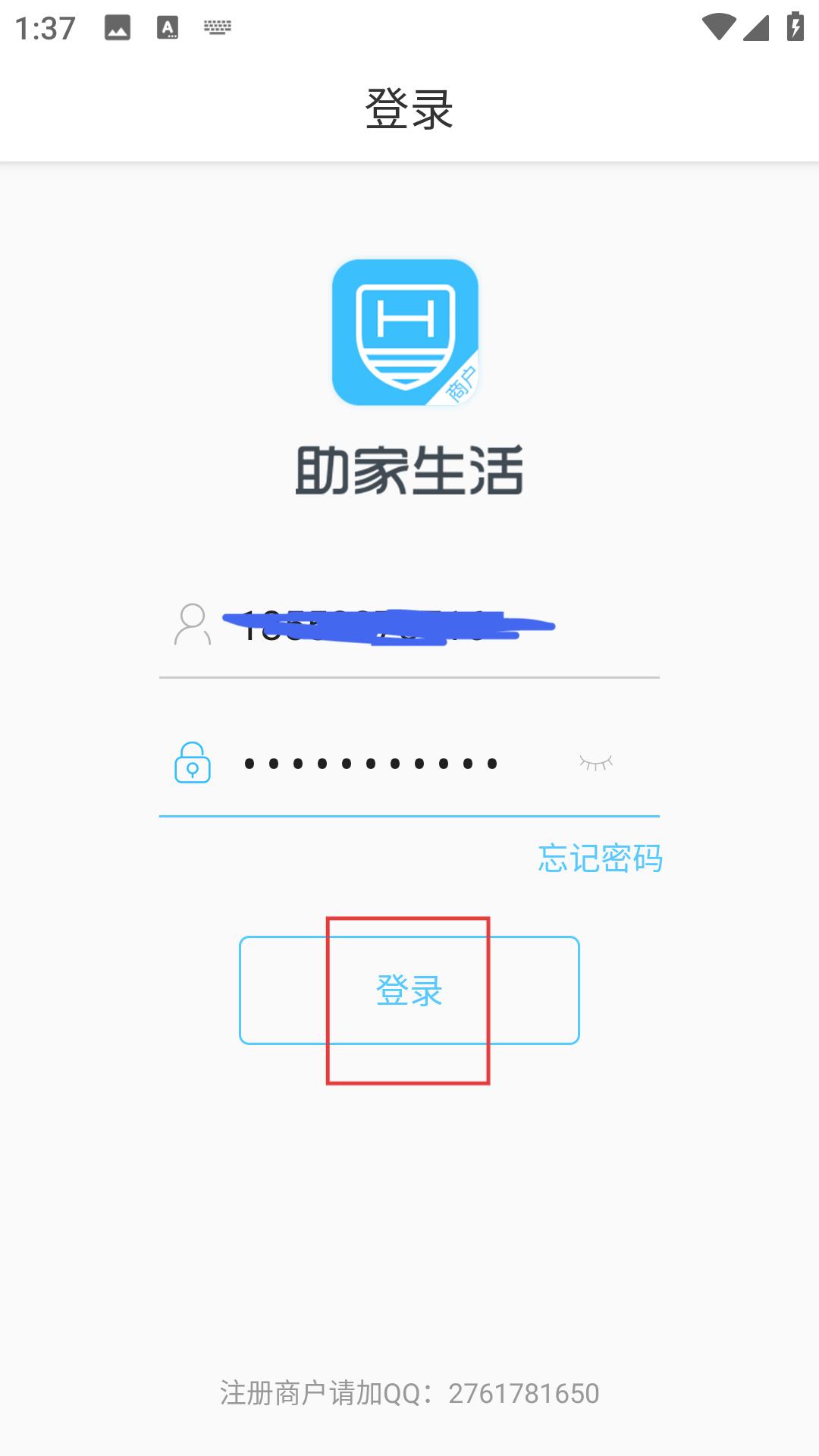Select the account phone number field
The height and width of the screenshot is (1456, 819).
[x=409, y=626]
